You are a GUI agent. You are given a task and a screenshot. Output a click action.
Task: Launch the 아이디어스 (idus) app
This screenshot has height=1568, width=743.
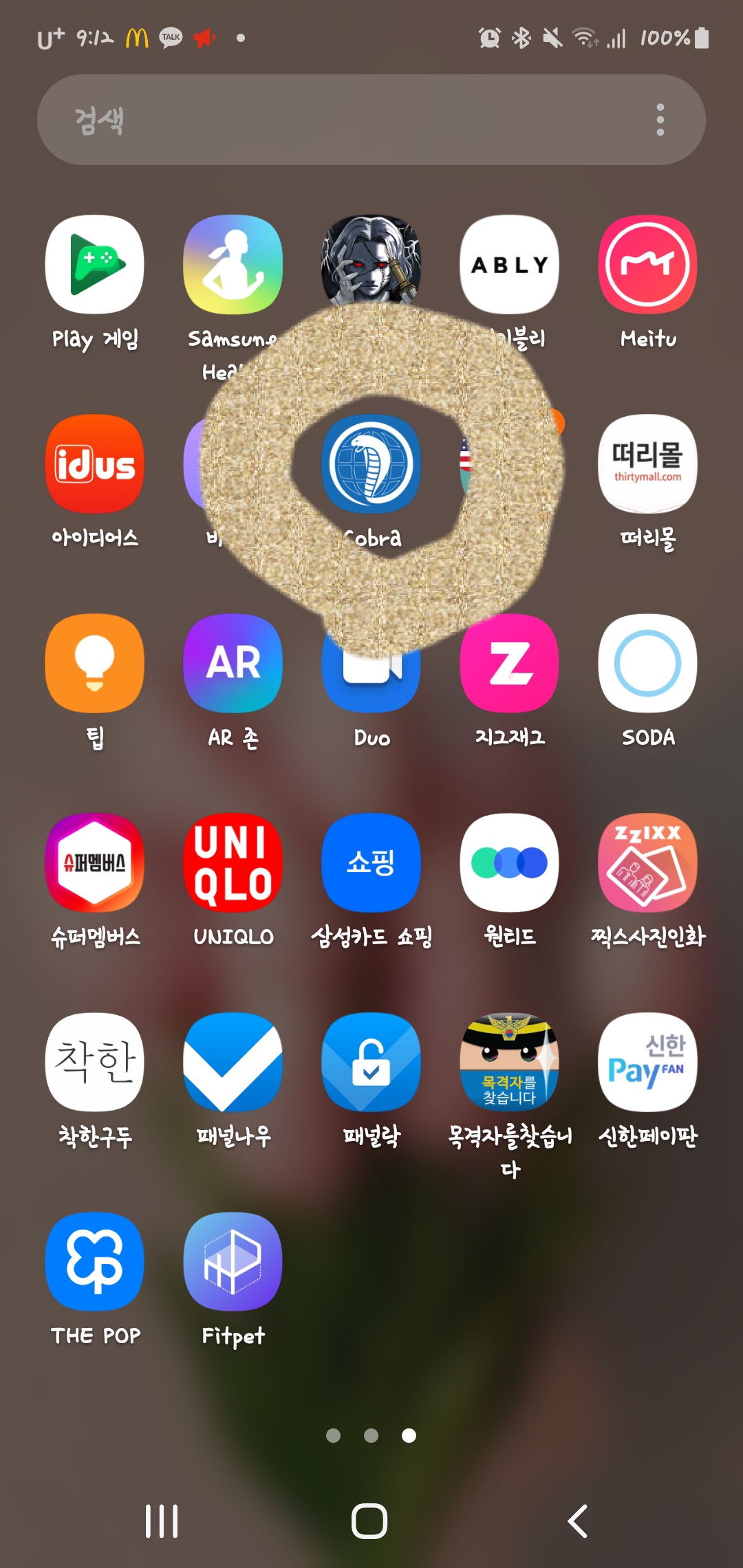[x=95, y=464]
